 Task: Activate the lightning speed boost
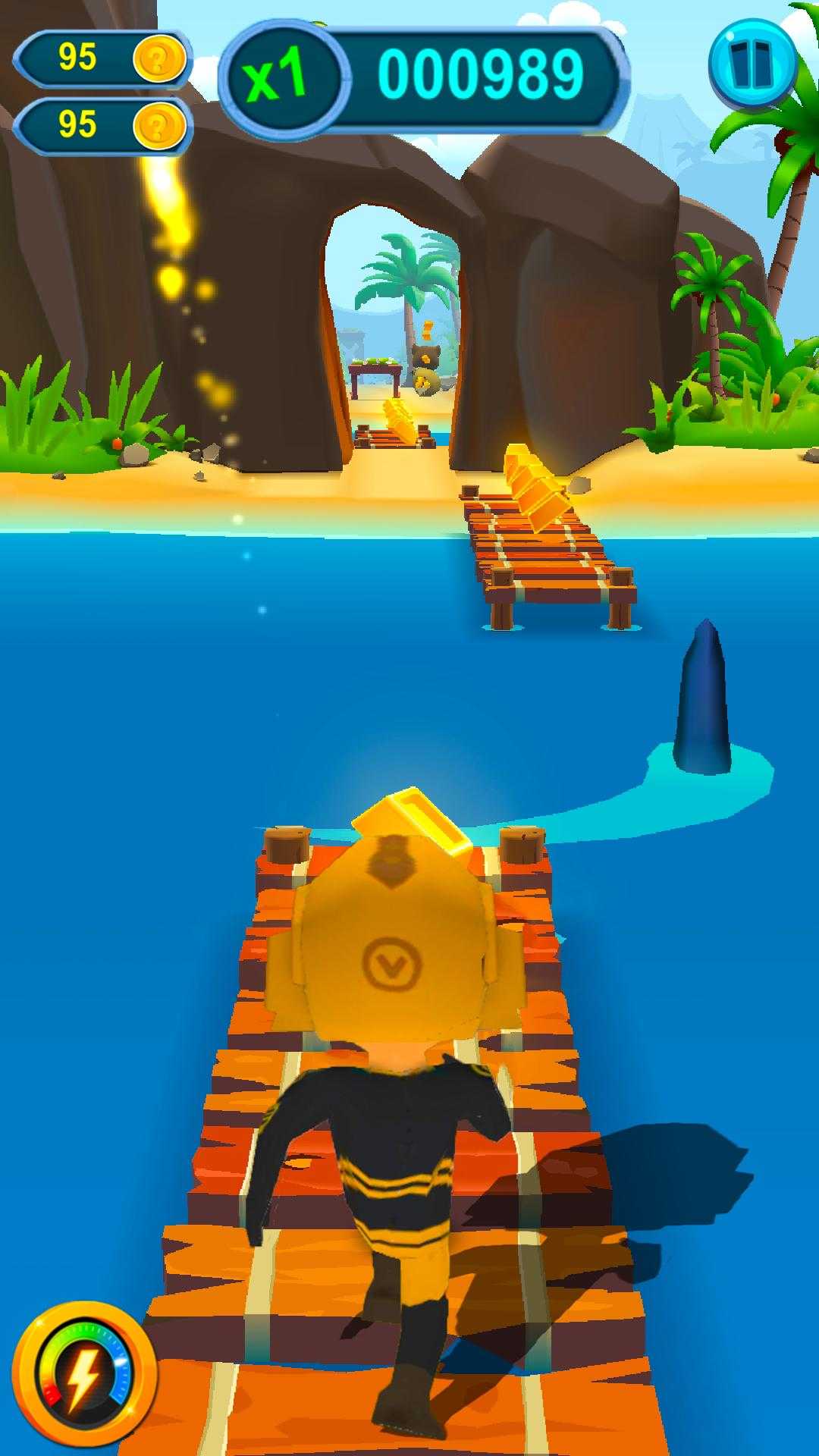[x=83, y=1375]
